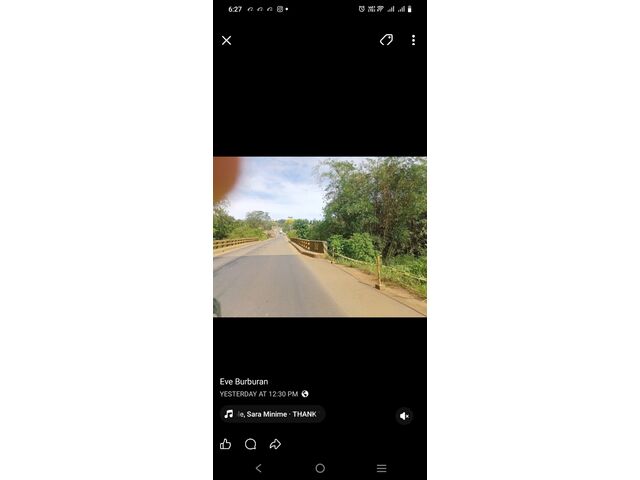Open the tag icon
640x480 pixels.
pyautogui.click(x=386, y=40)
